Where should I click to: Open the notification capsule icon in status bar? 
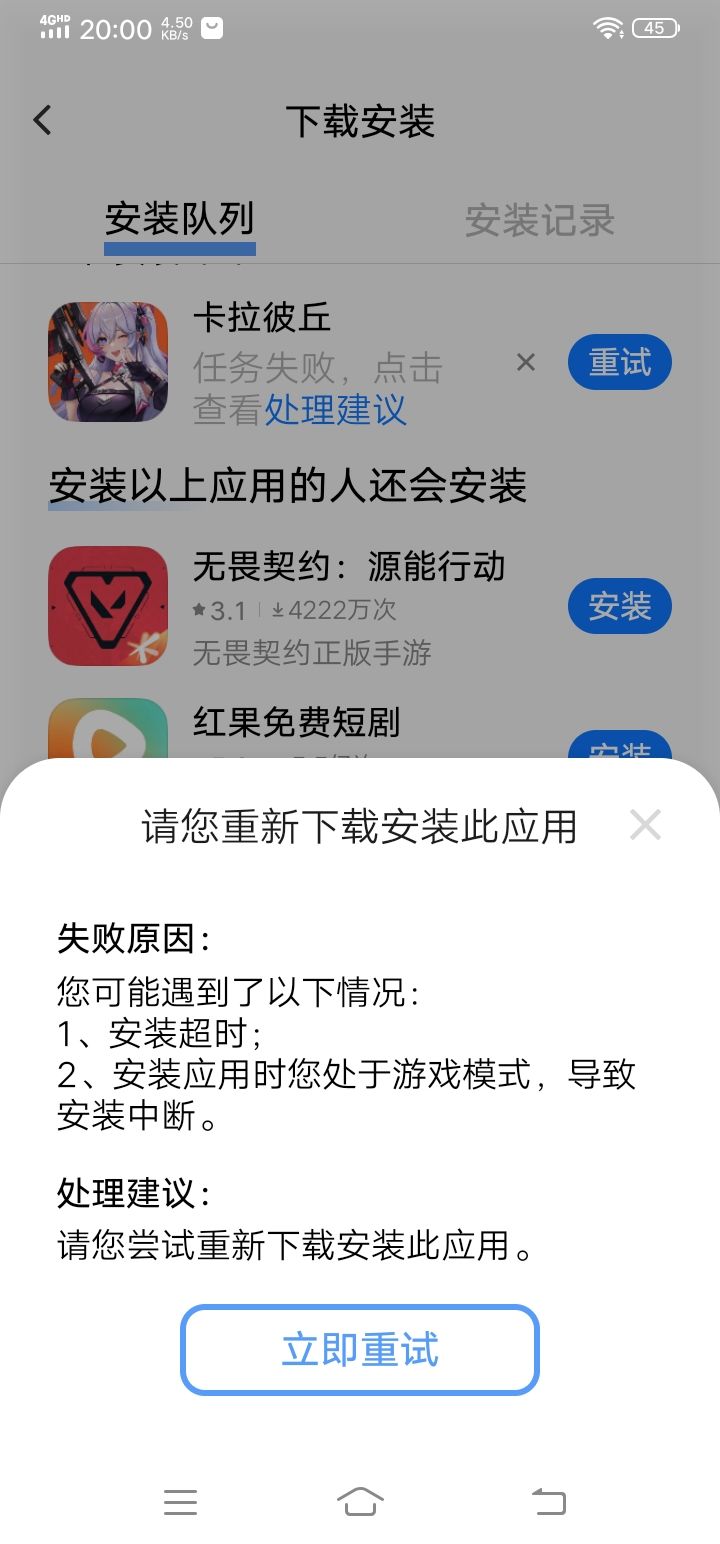pyautogui.click(x=211, y=28)
